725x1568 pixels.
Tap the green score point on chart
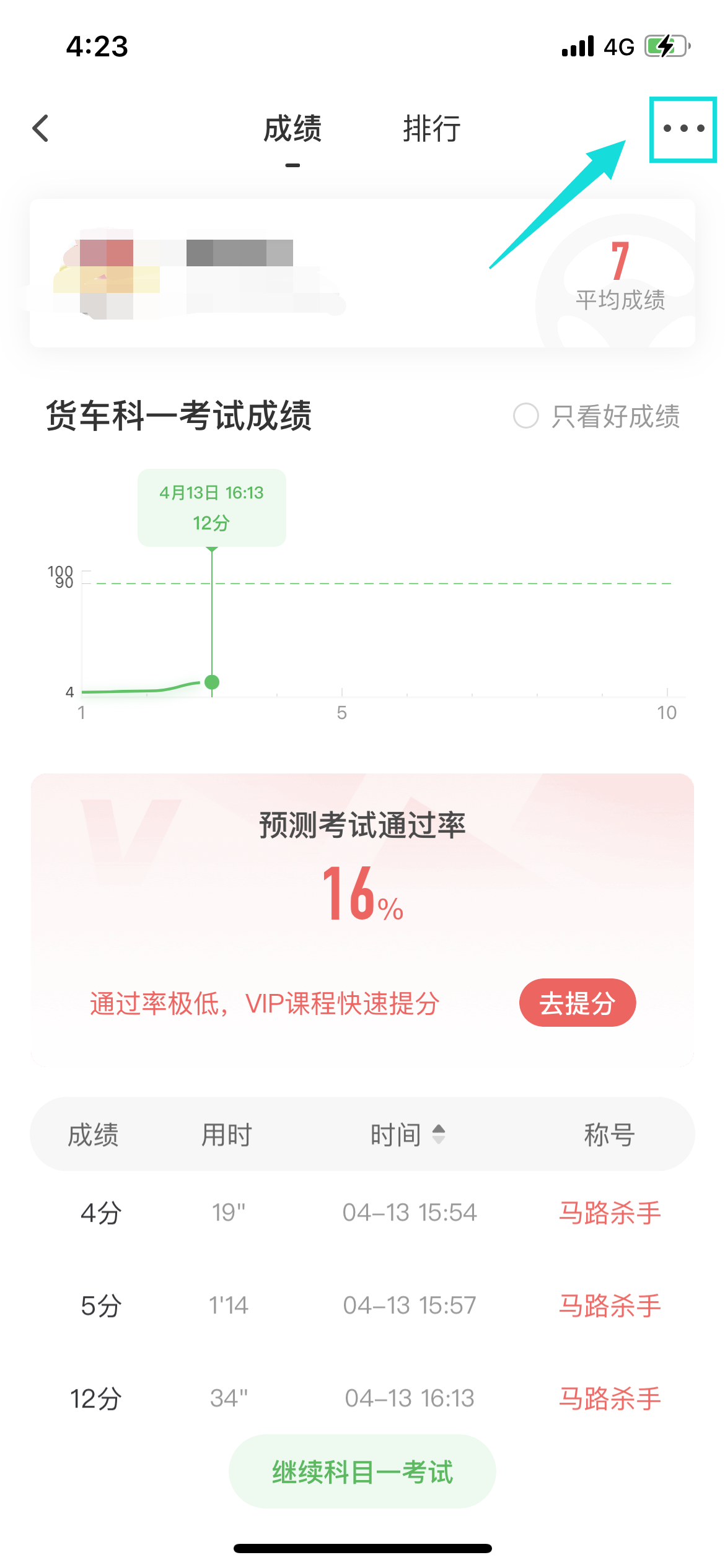coord(212,682)
